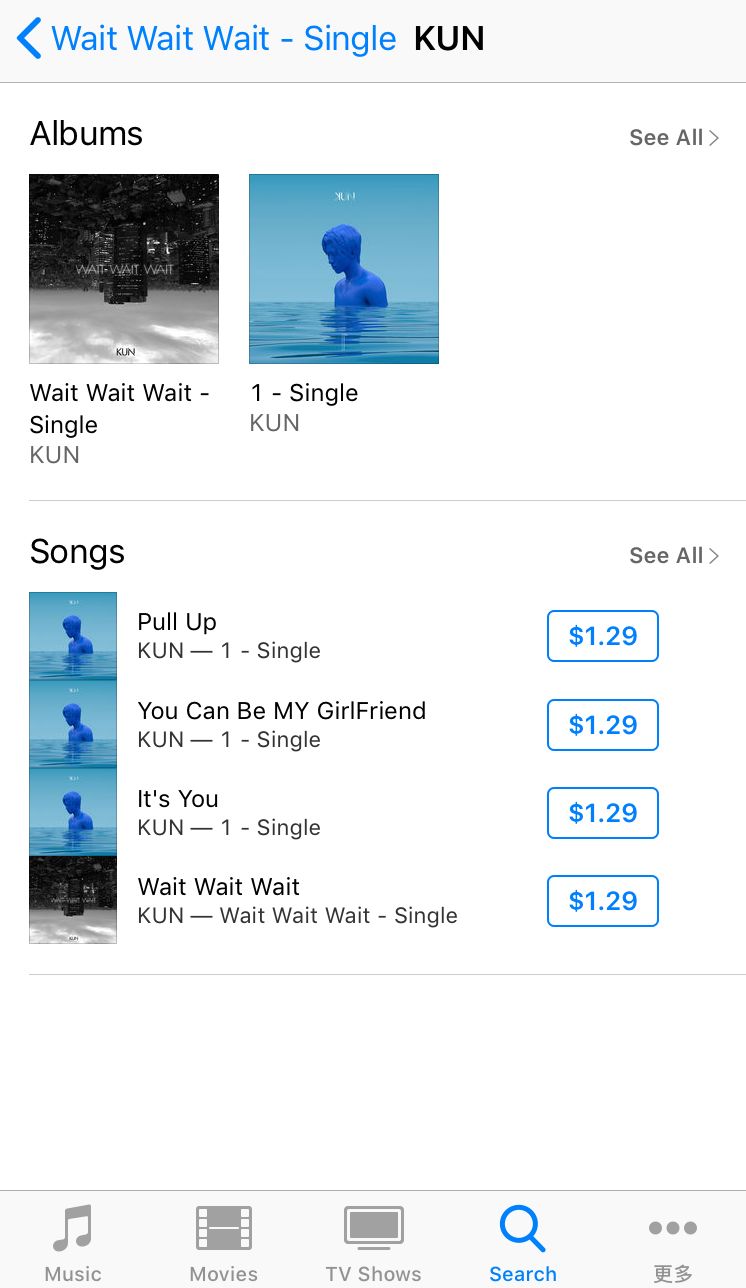Image resolution: width=746 pixels, height=1288 pixels.
Task: Go back to Wait Wait Wait - Single
Action: 207,39
